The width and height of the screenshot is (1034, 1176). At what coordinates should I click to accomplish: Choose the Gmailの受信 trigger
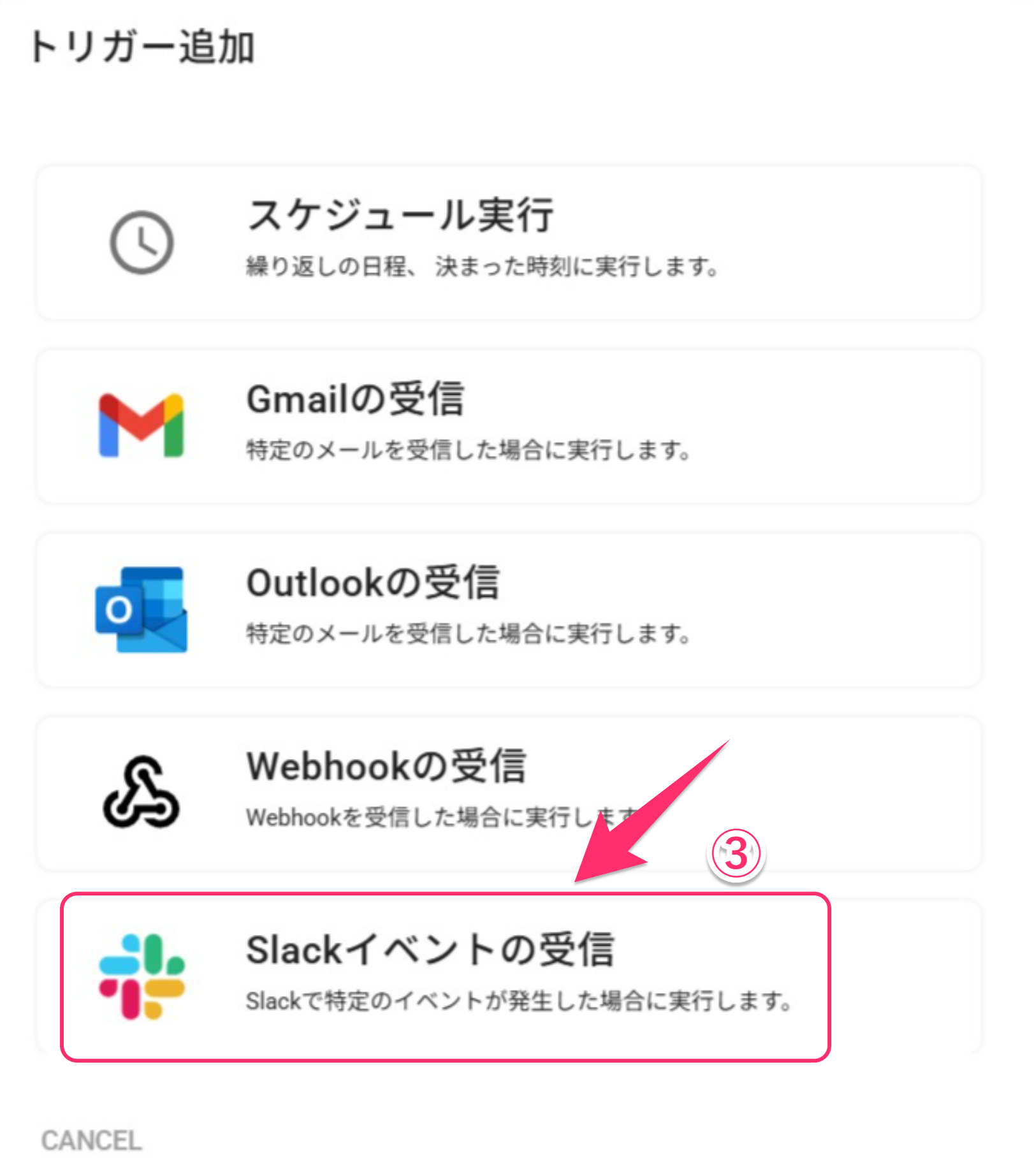(507, 426)
